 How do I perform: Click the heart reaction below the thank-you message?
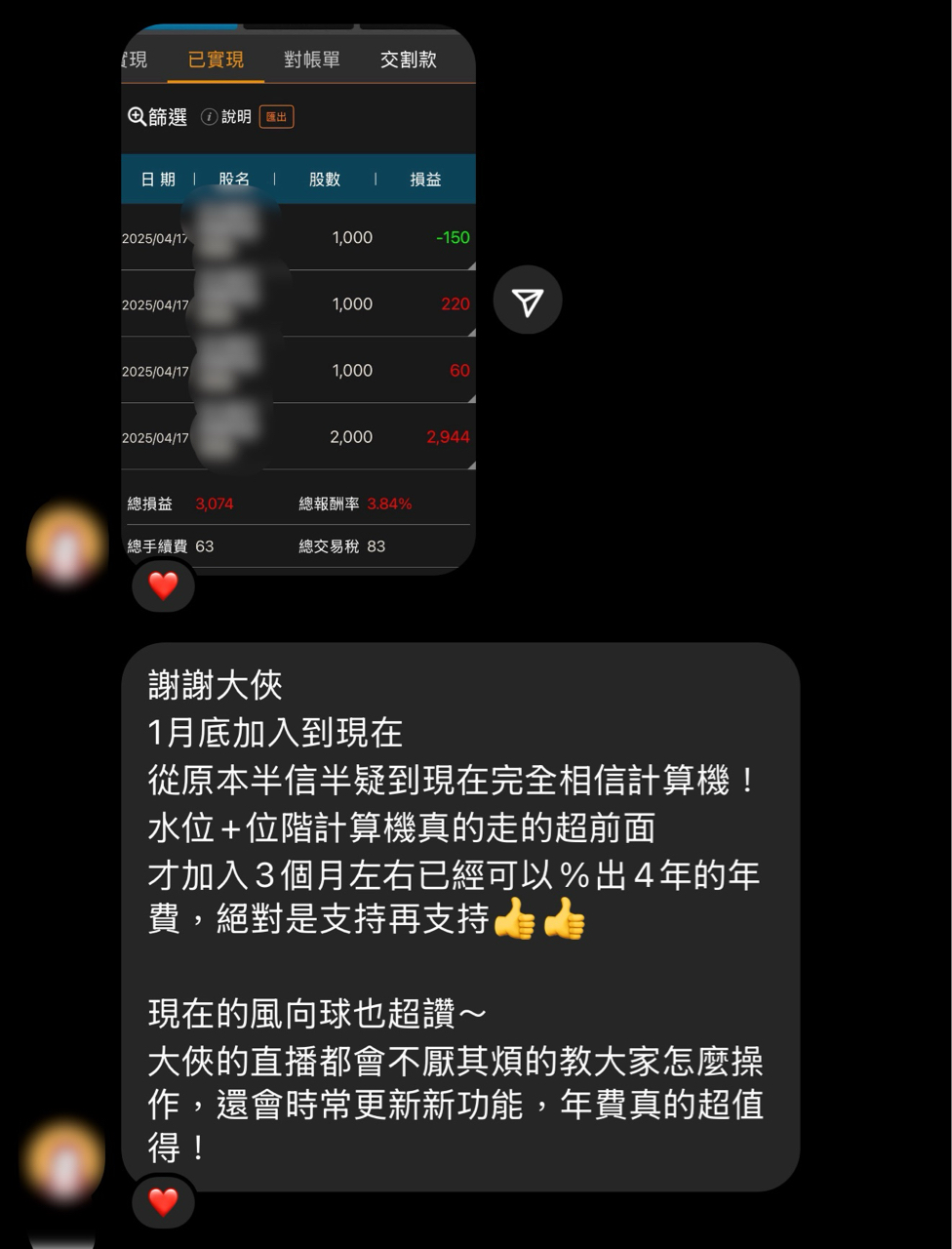tap(163, 1203)
